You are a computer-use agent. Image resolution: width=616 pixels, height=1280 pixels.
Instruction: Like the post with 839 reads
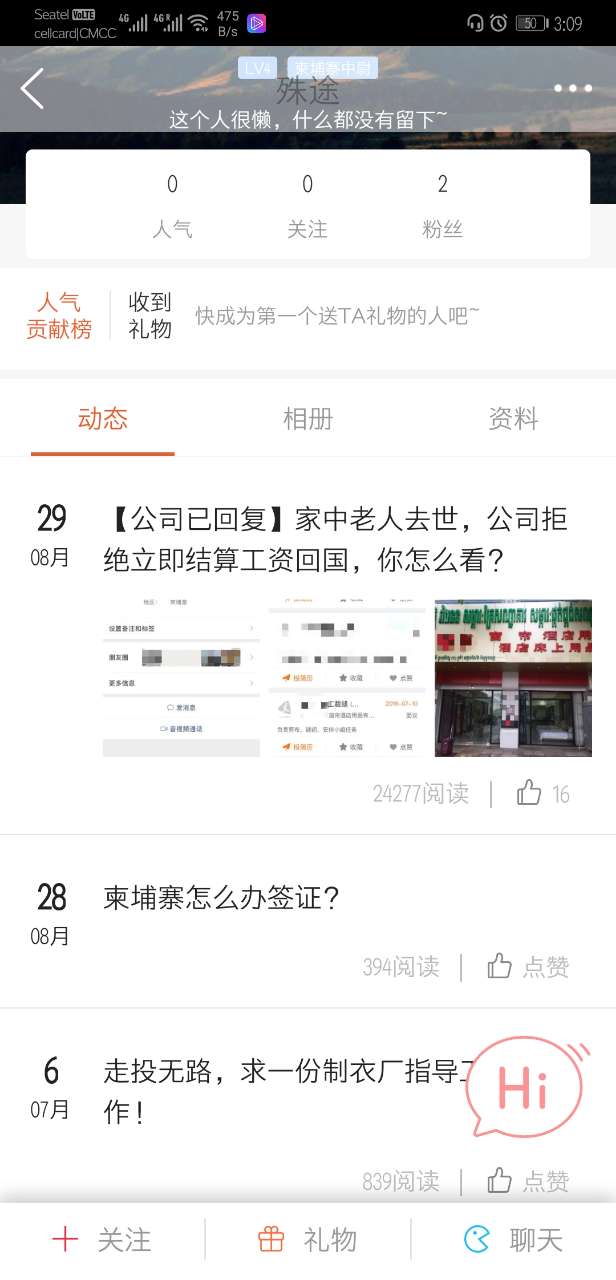coord(528,1181)
